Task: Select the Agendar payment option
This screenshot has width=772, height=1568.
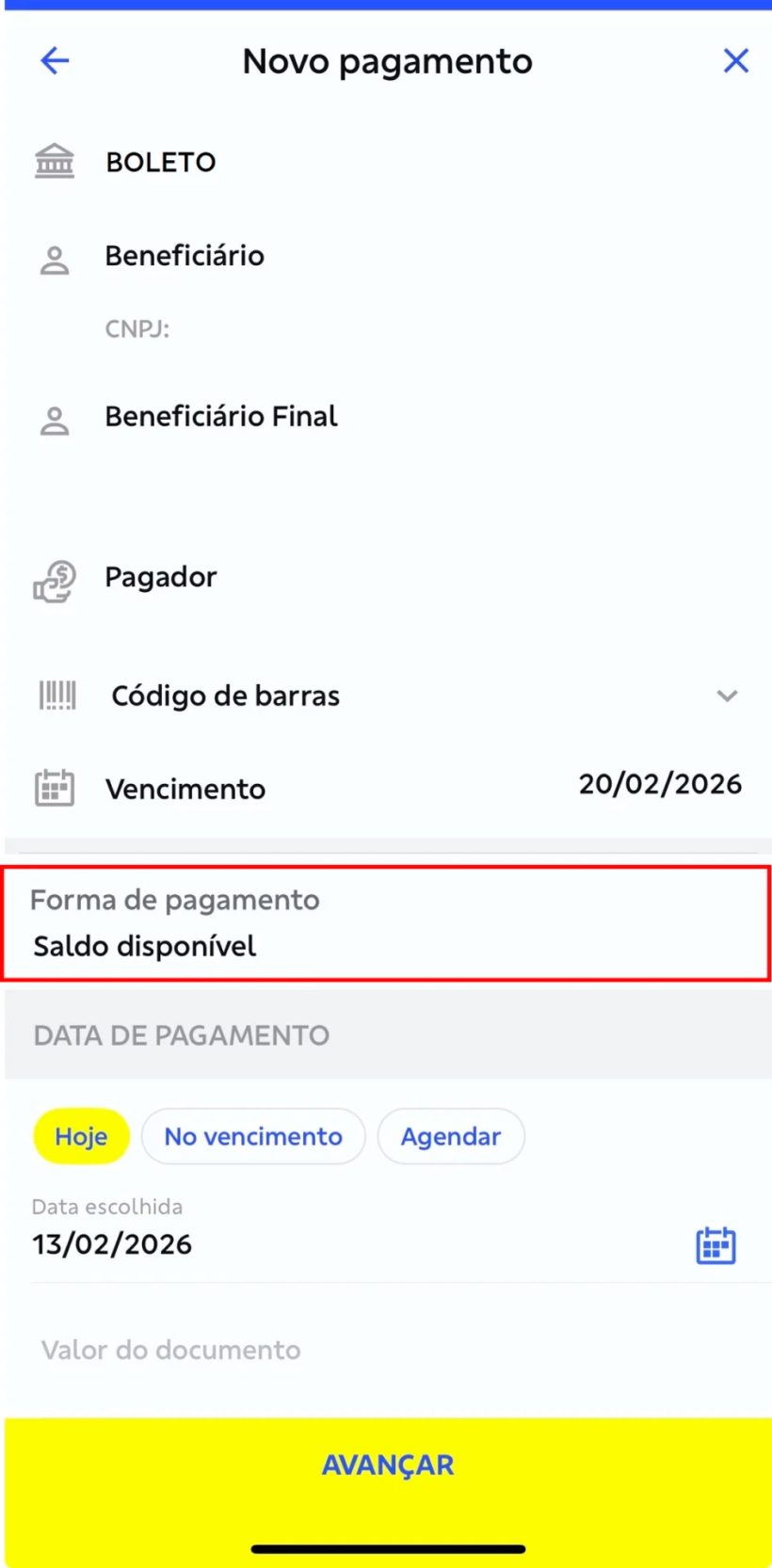Action: tap(451, 1136)
